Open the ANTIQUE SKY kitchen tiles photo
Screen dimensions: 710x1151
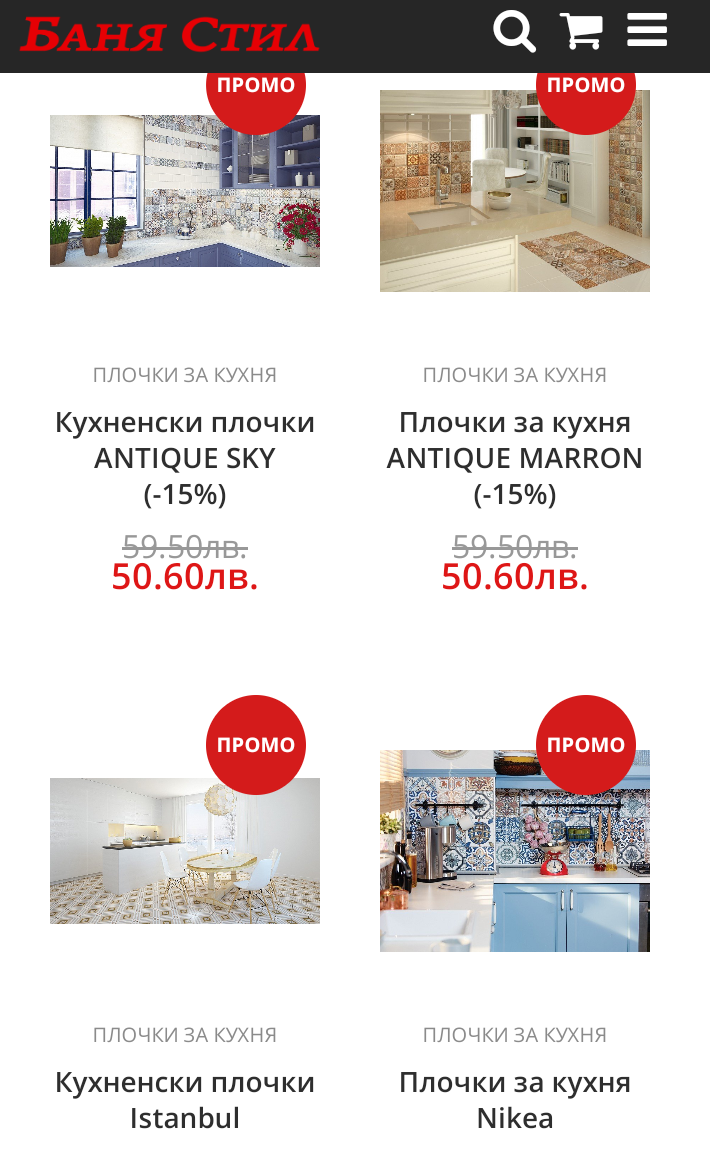coord(185,191)
